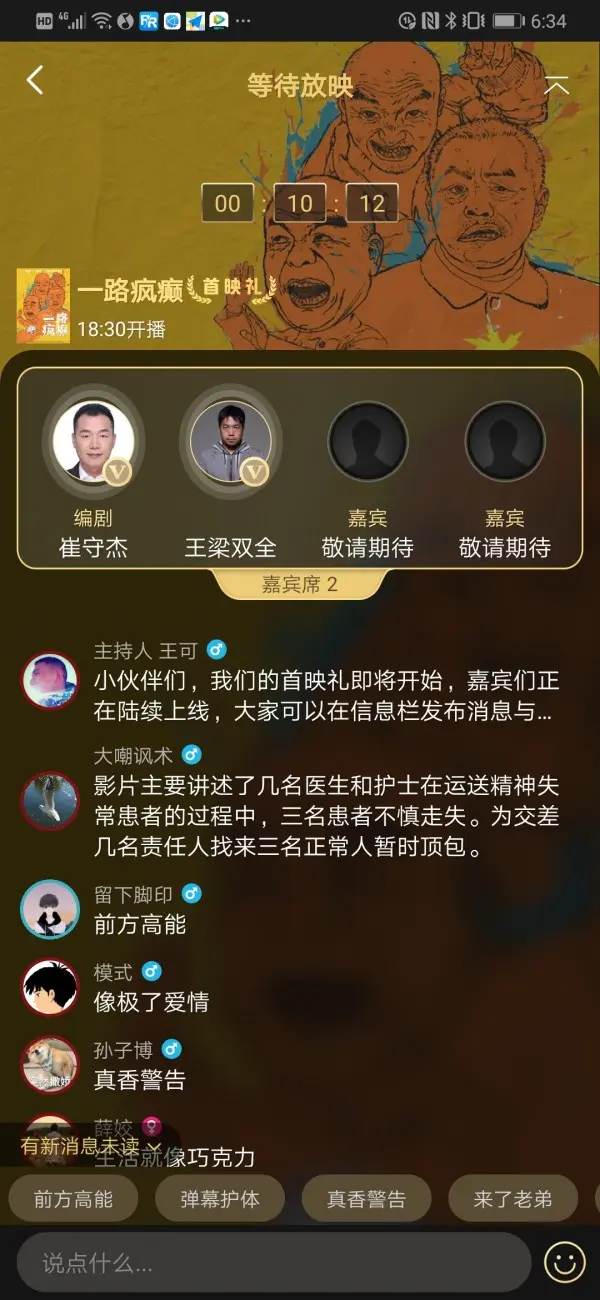Send the 弹幕护体 quick reply chip

point(220,1199)
